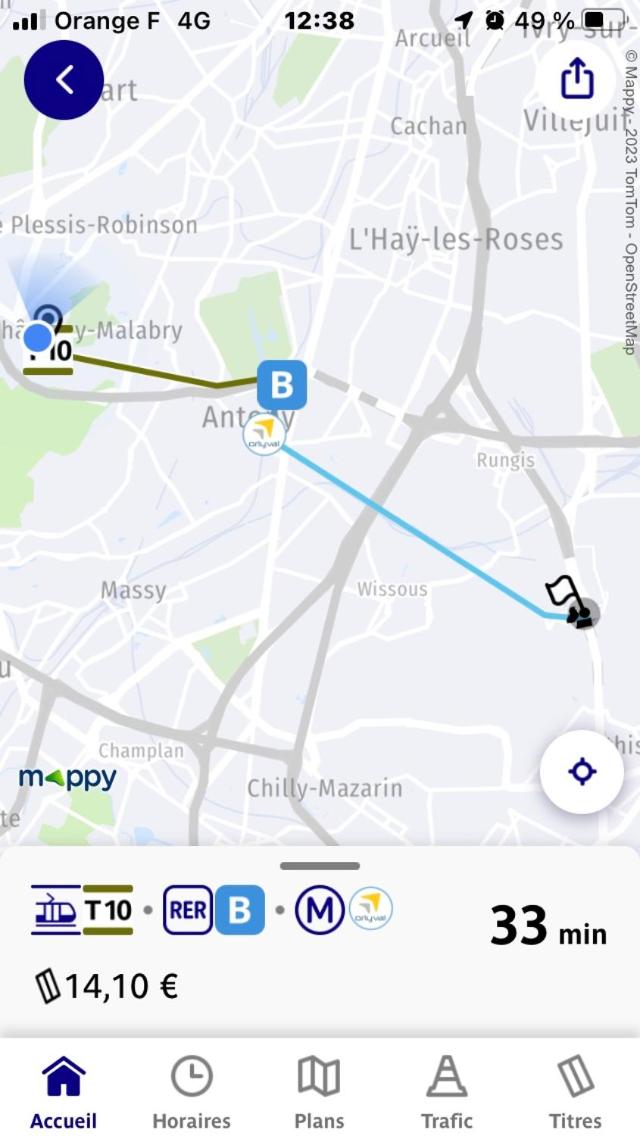Open the Horaires tab
The image size is (640, 1136).
[x=191, y=1092]
